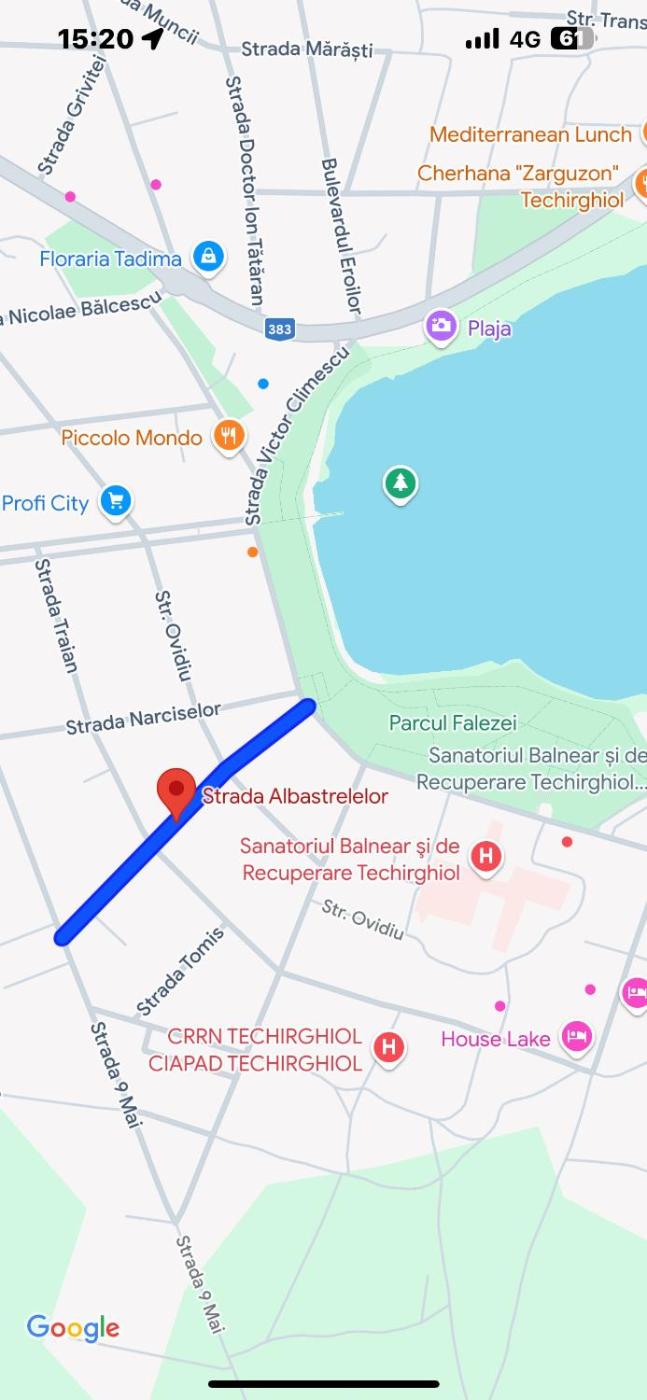Select the green park marker on the lake
Image resolution: width=647 pixels, height=1400 pixels.
[401, 484]
